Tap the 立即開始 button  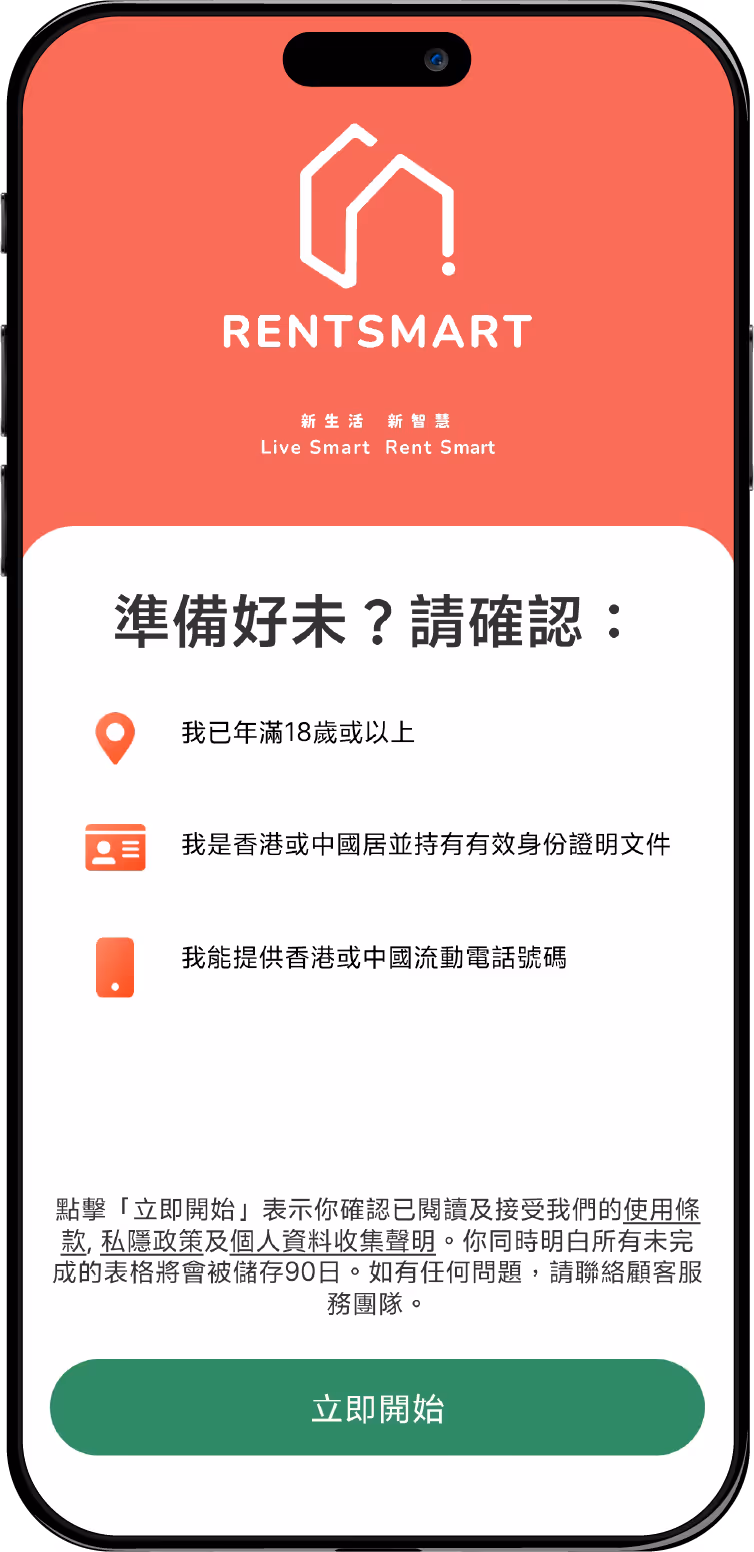(377, 1407)
